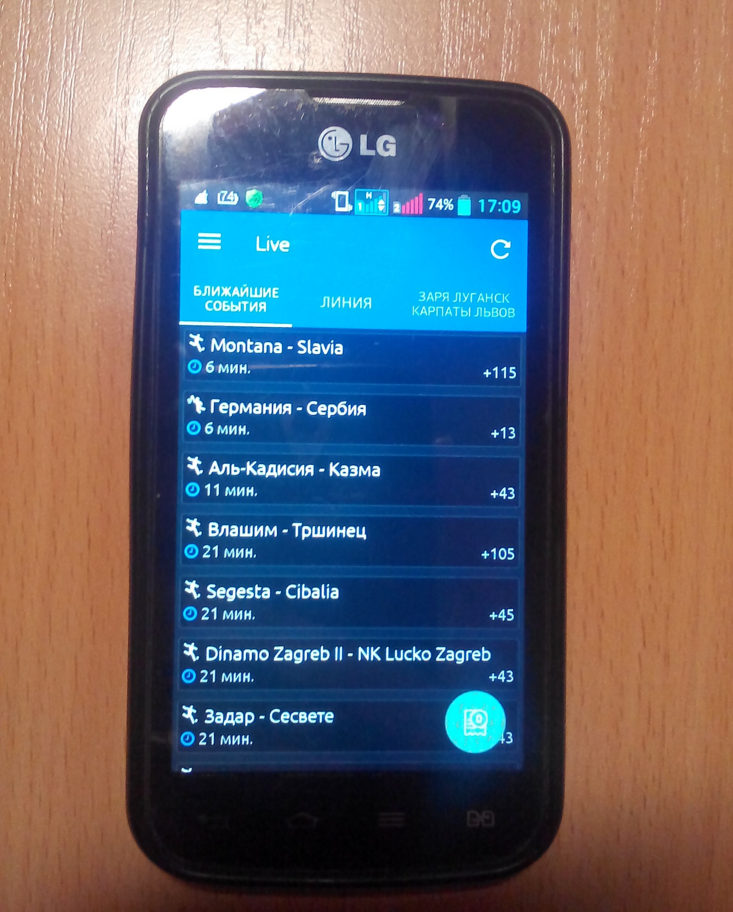Tap the hardware back key
The image size is (733, 912).
coord(212,820)
